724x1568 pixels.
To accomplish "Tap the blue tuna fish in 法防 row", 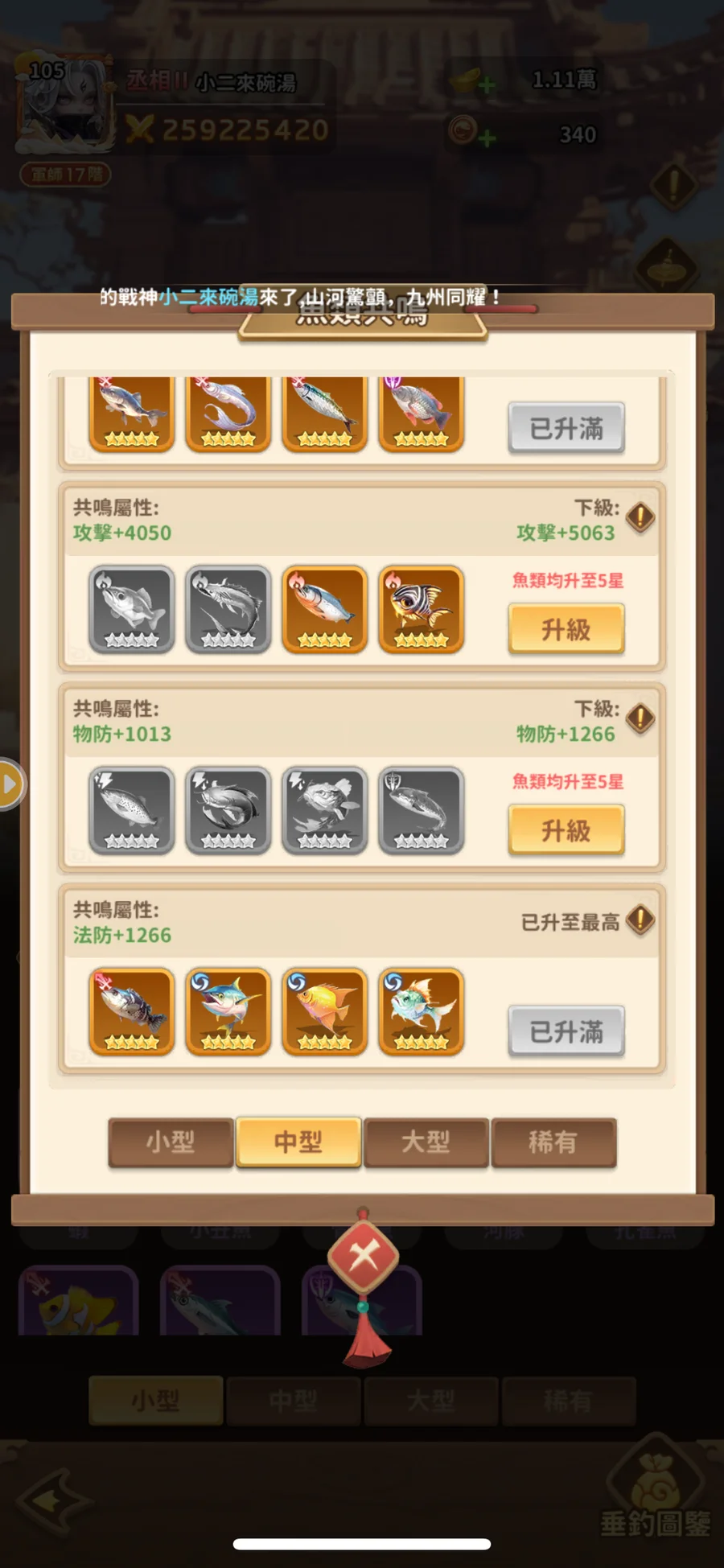I will [x=228, y=1011].
